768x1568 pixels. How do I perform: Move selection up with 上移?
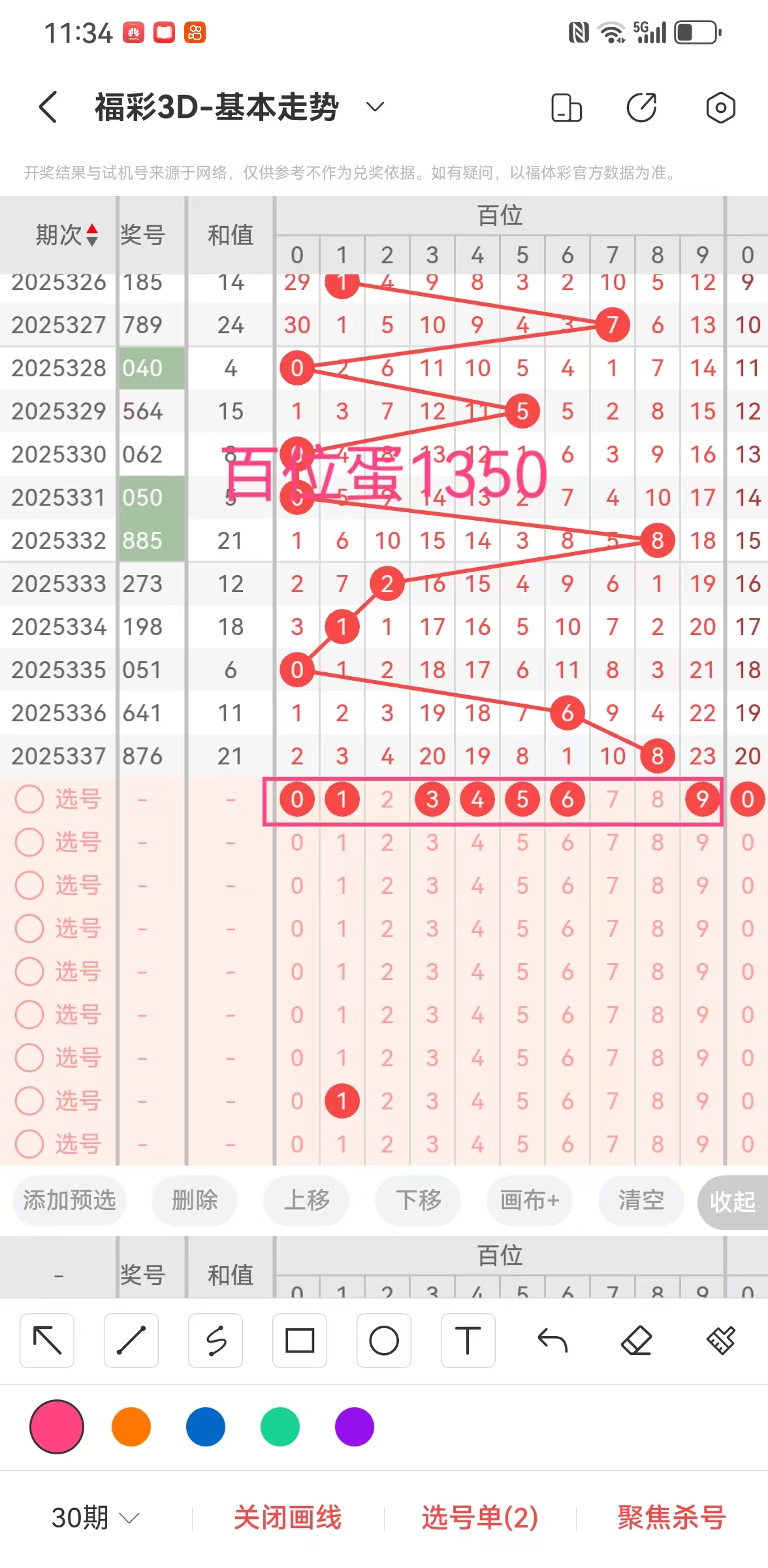tap(306, 1200)
